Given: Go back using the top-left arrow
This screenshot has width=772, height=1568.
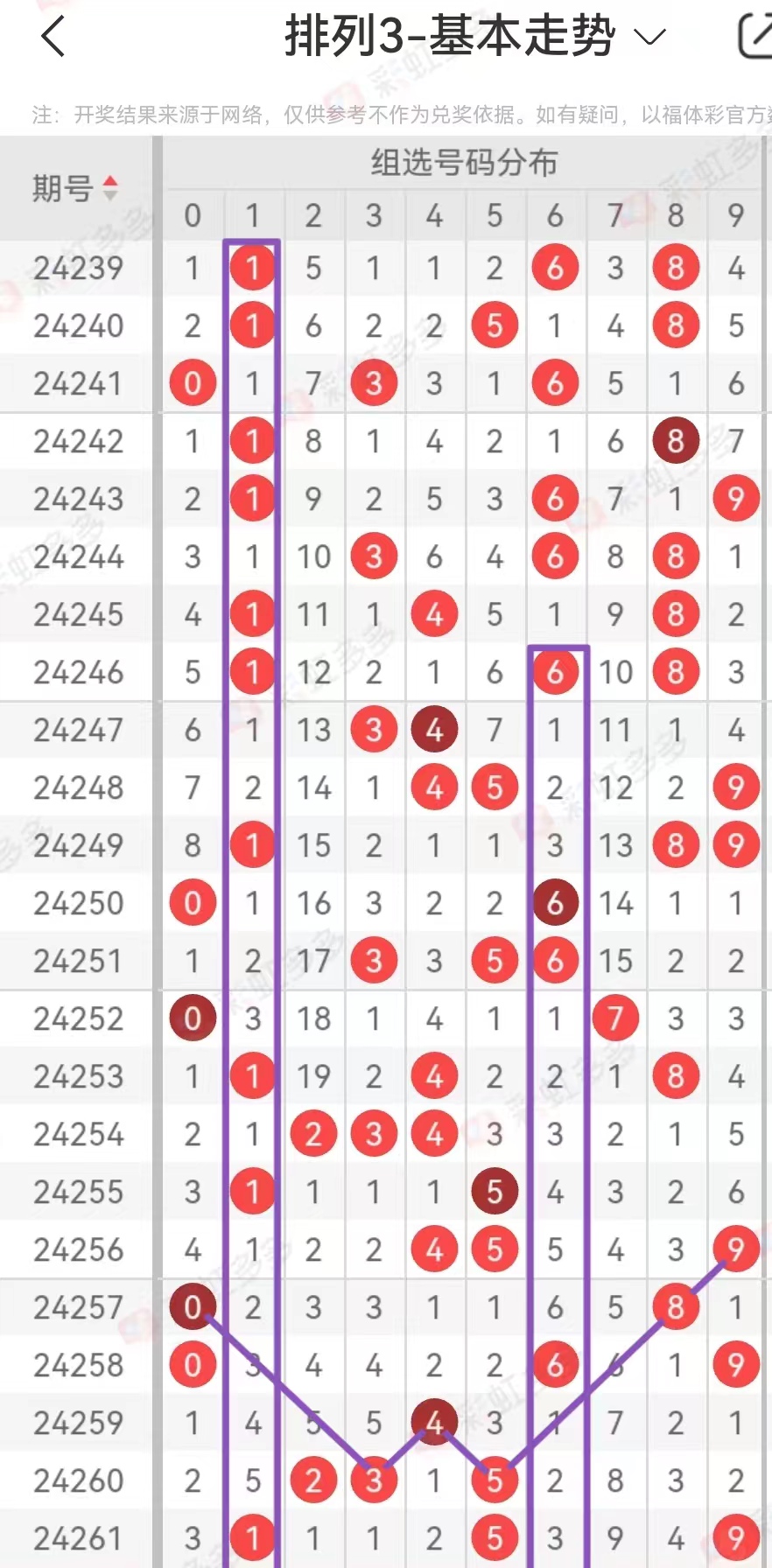Looking at the screenshot, I should pos(53,37).
